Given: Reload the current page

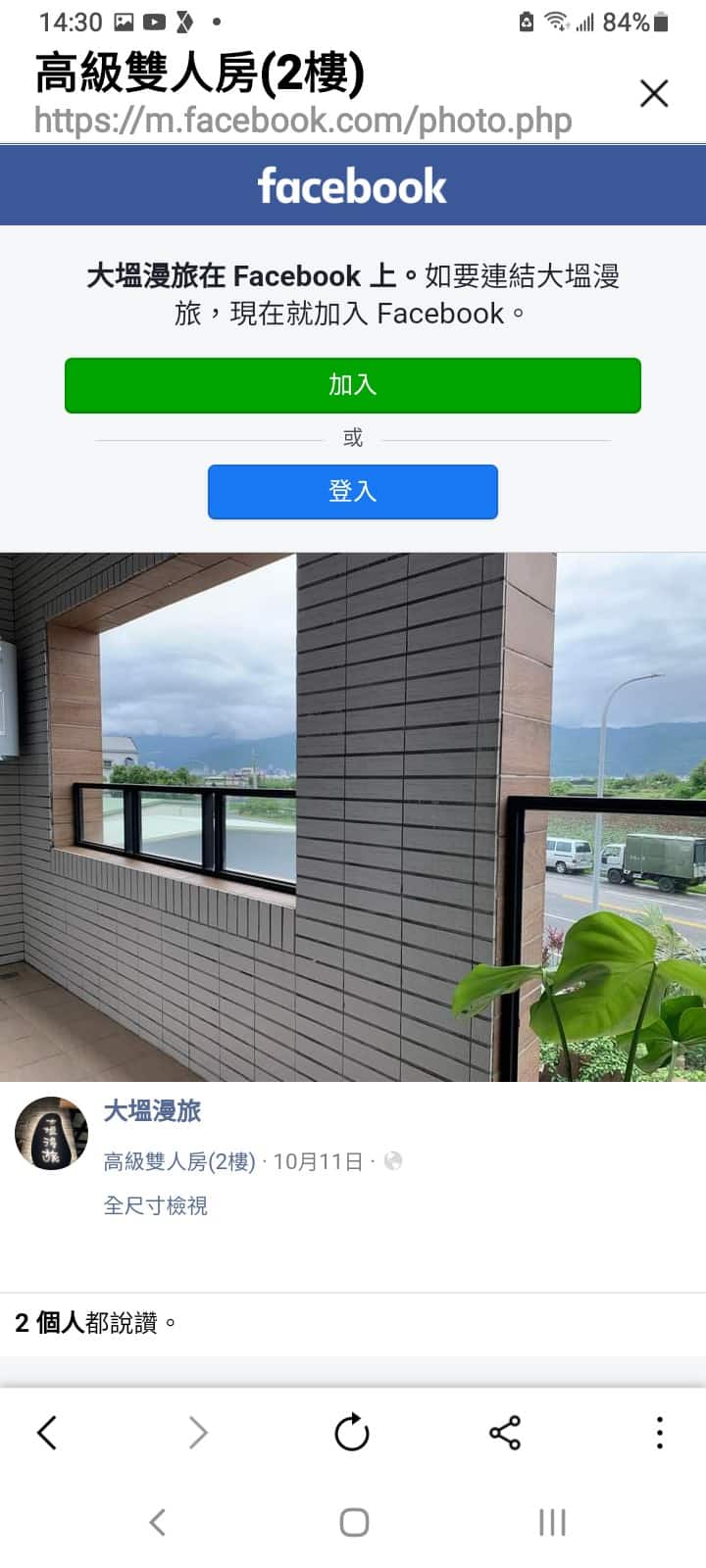Looking at the screenshot, I should 352,1433.
